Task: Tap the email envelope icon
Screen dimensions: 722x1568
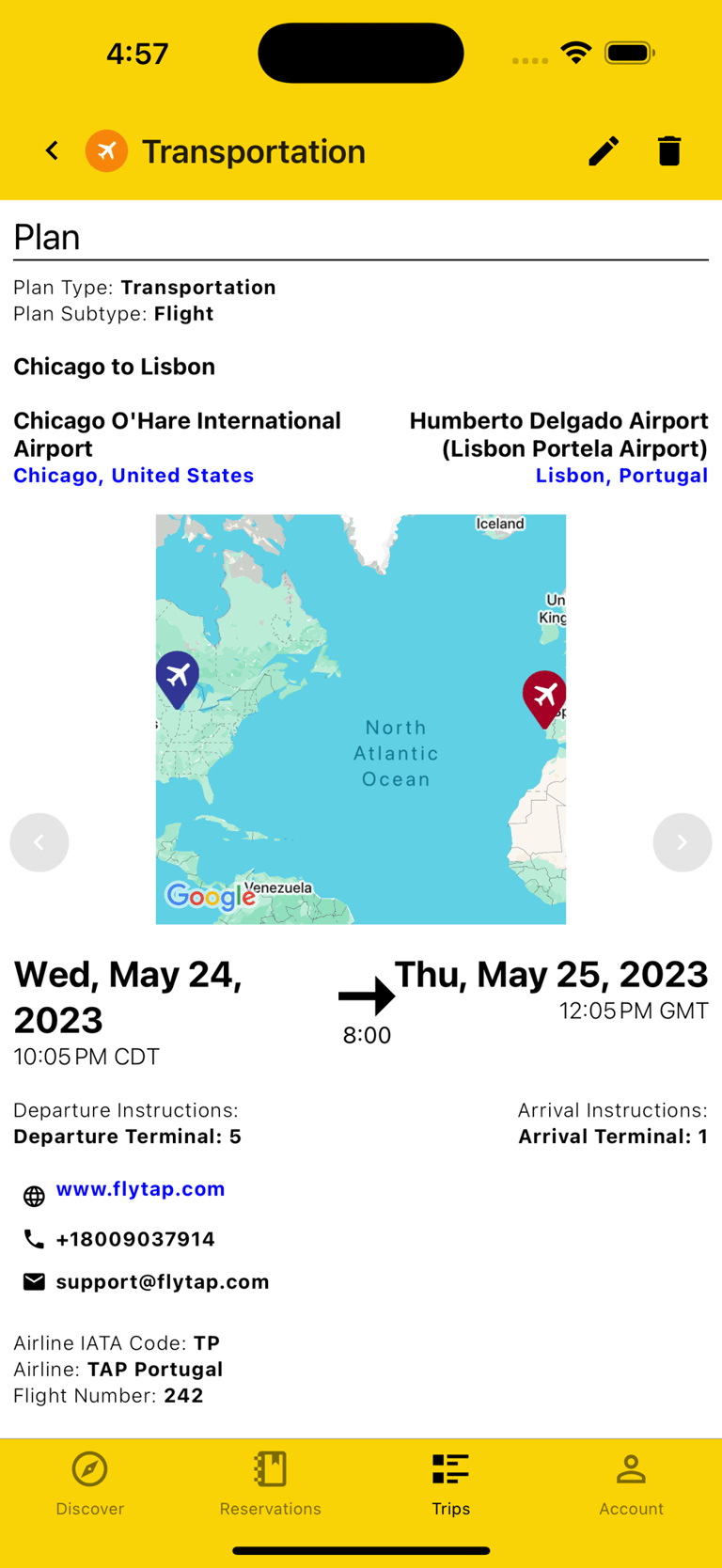Action: pos(34,1281)
